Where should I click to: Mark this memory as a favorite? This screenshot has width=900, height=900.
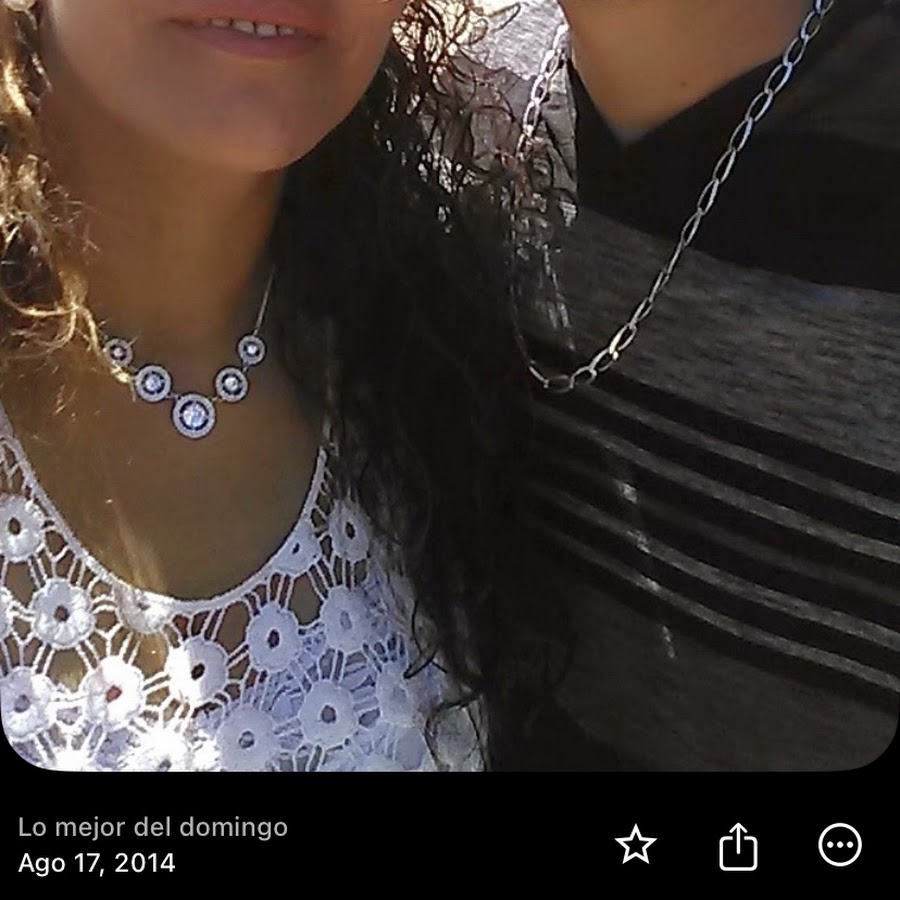click(636, 845)
